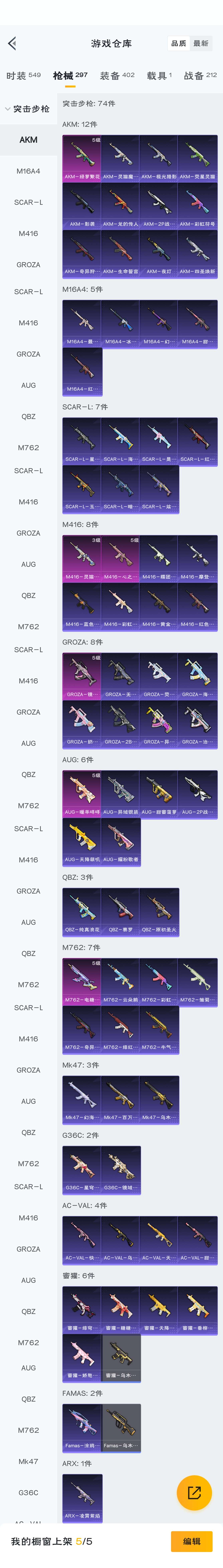Screen dimensions: 223x1568
Task: Switch to the 装备 tab
Action: click(x=117, y=75)
